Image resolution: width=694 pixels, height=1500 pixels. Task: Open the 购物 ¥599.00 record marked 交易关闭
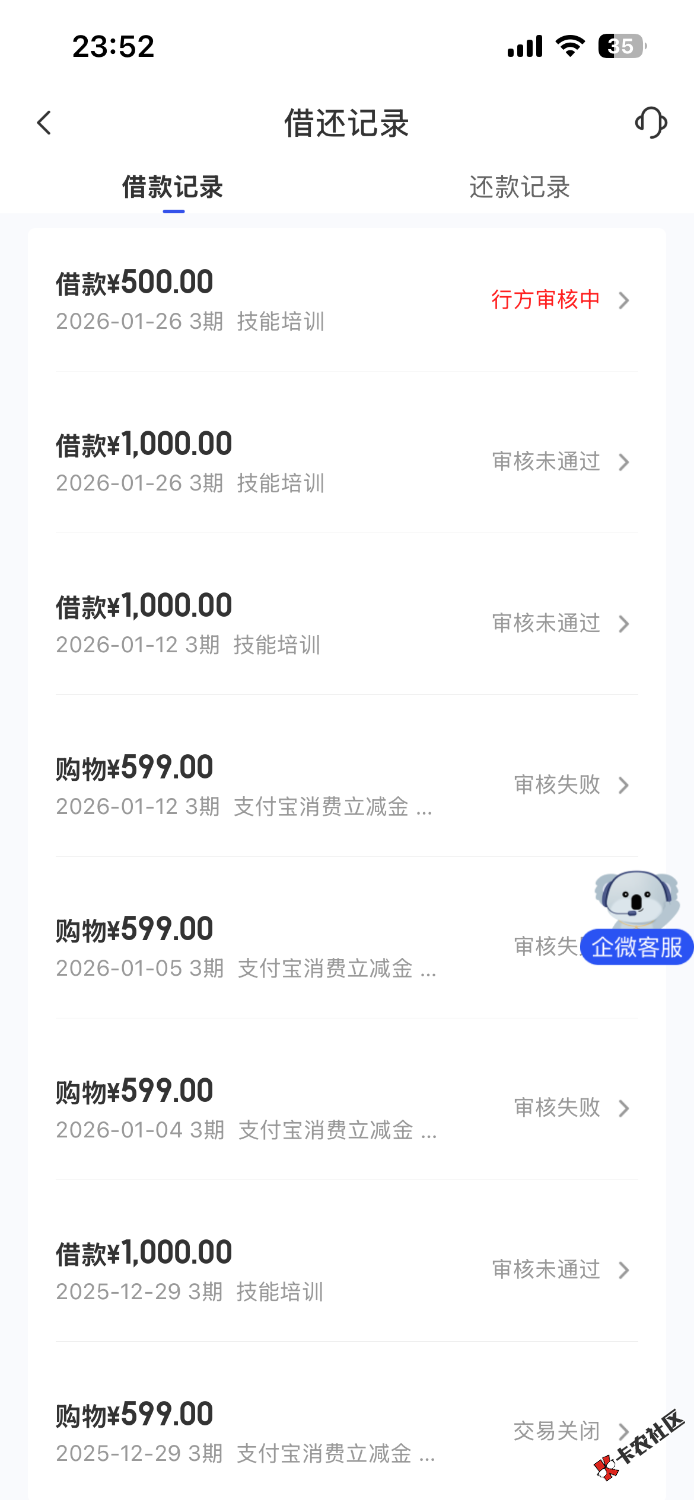(x=346, y=1431)
